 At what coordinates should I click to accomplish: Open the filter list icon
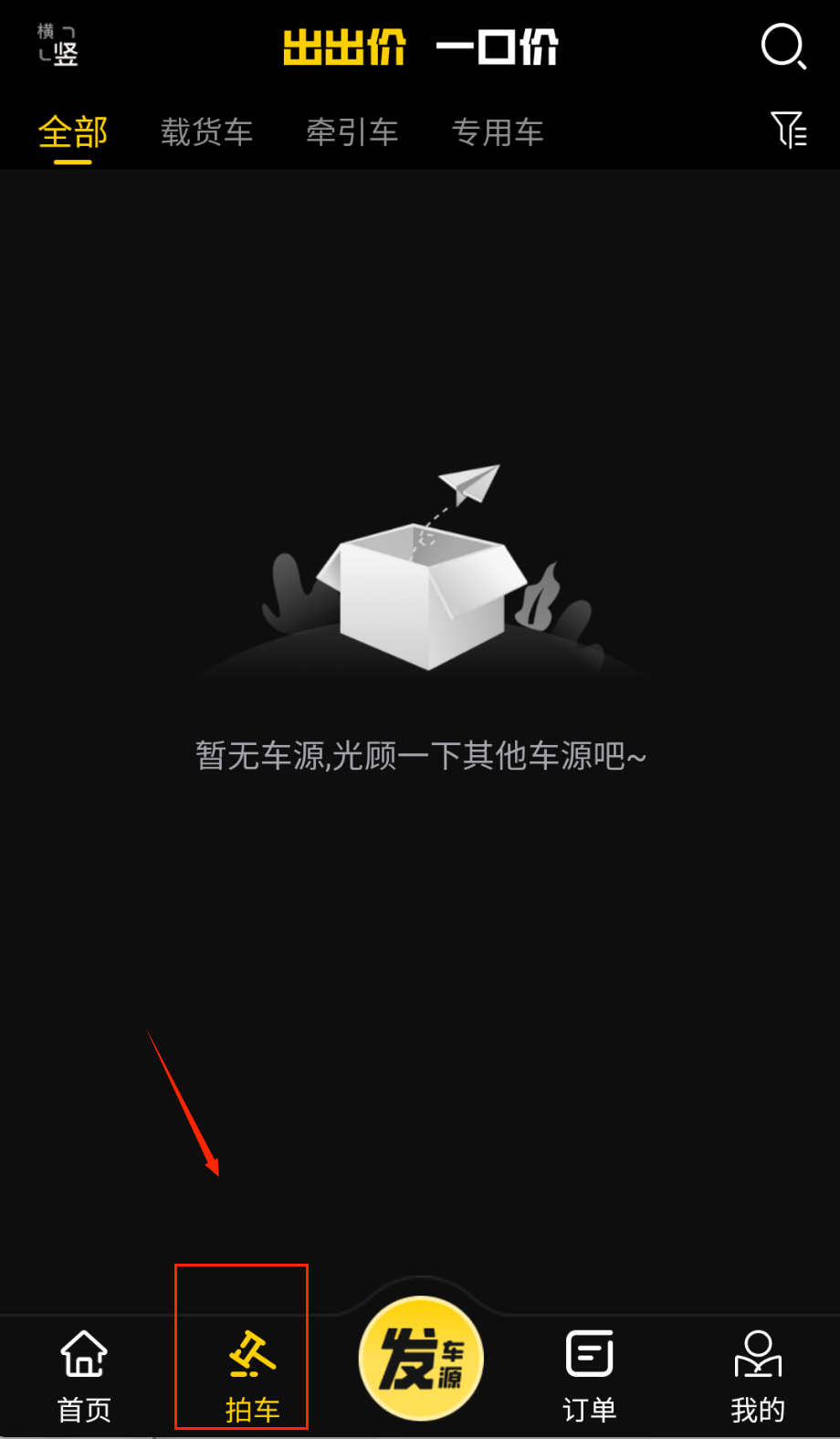[789, 130]
